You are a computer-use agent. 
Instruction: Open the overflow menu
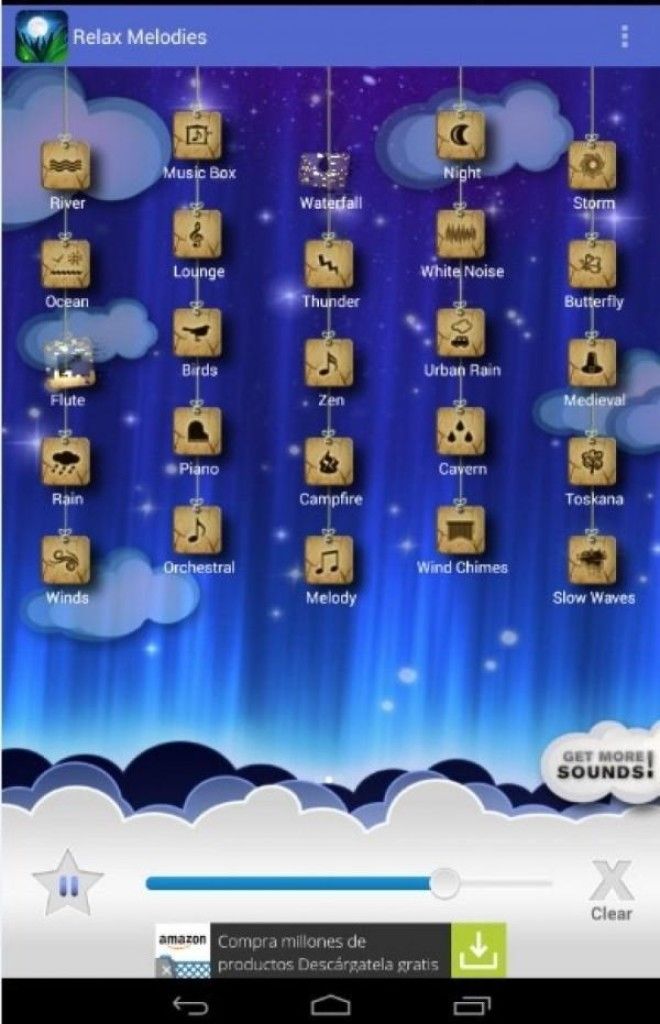coord(625,37)
